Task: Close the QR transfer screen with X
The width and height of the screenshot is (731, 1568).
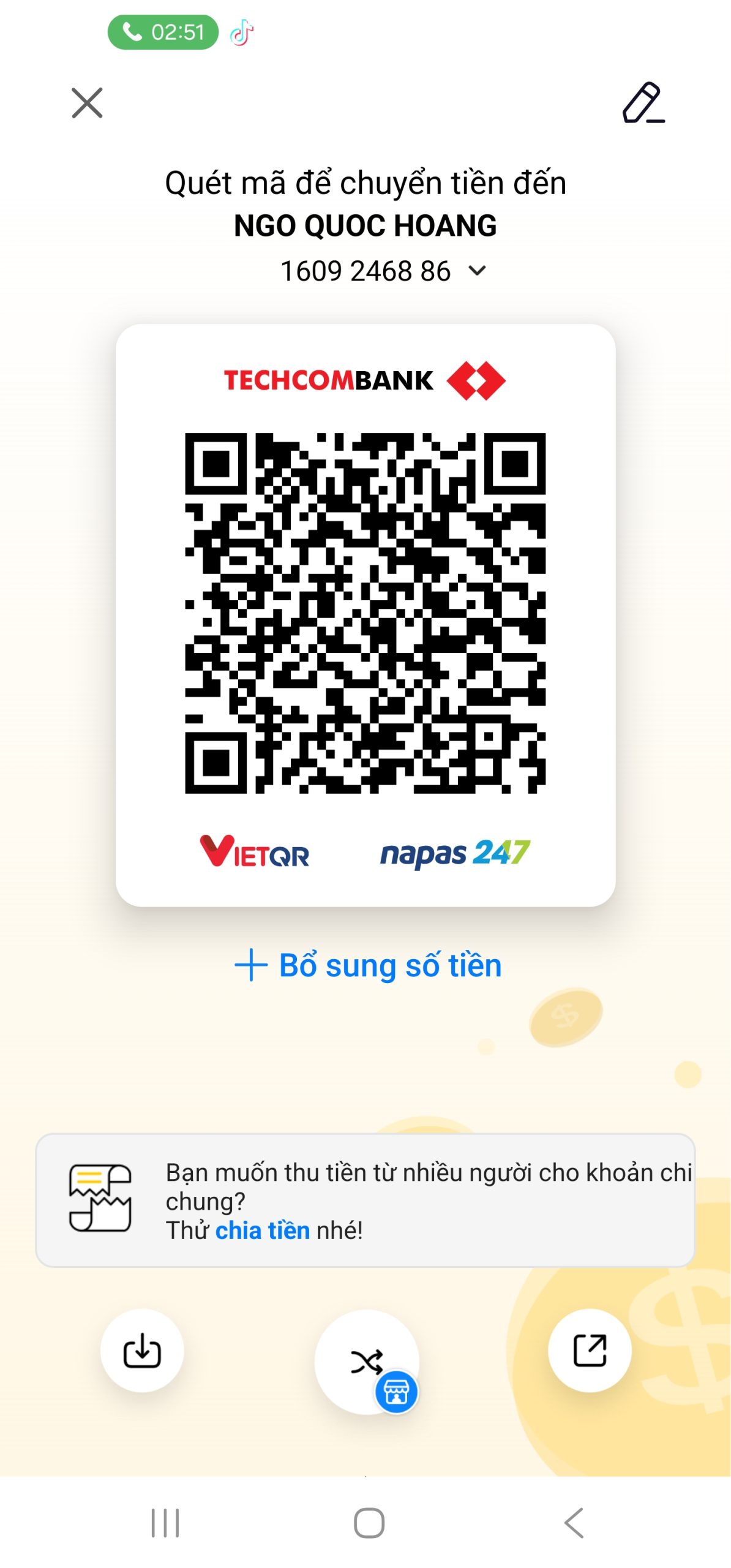Action: [x=88, y=104]
